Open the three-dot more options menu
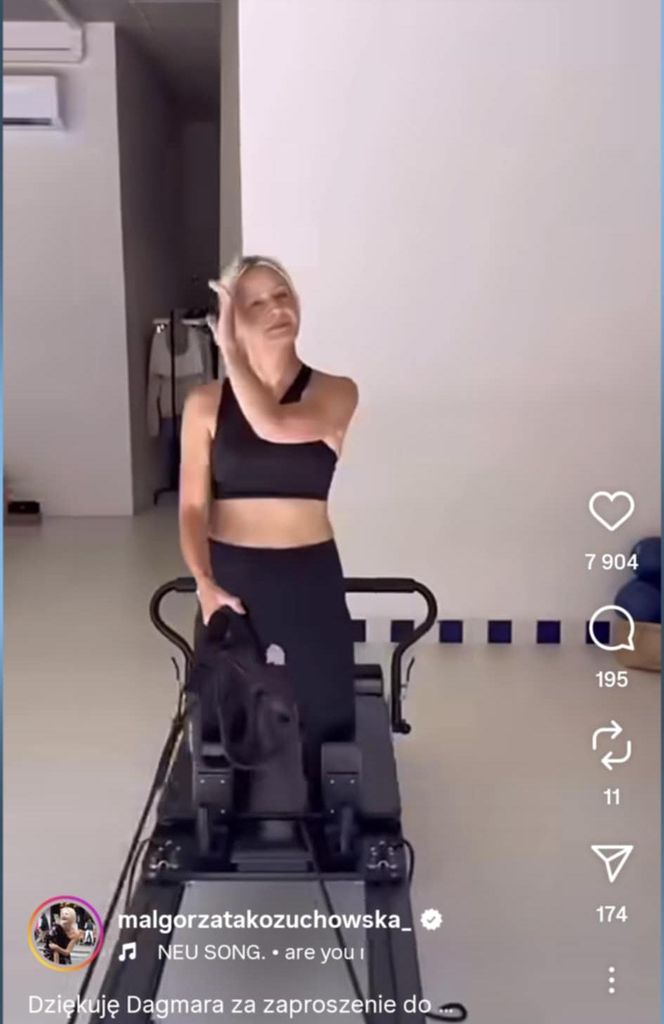664x1024 pixels. tap(611, 979)
